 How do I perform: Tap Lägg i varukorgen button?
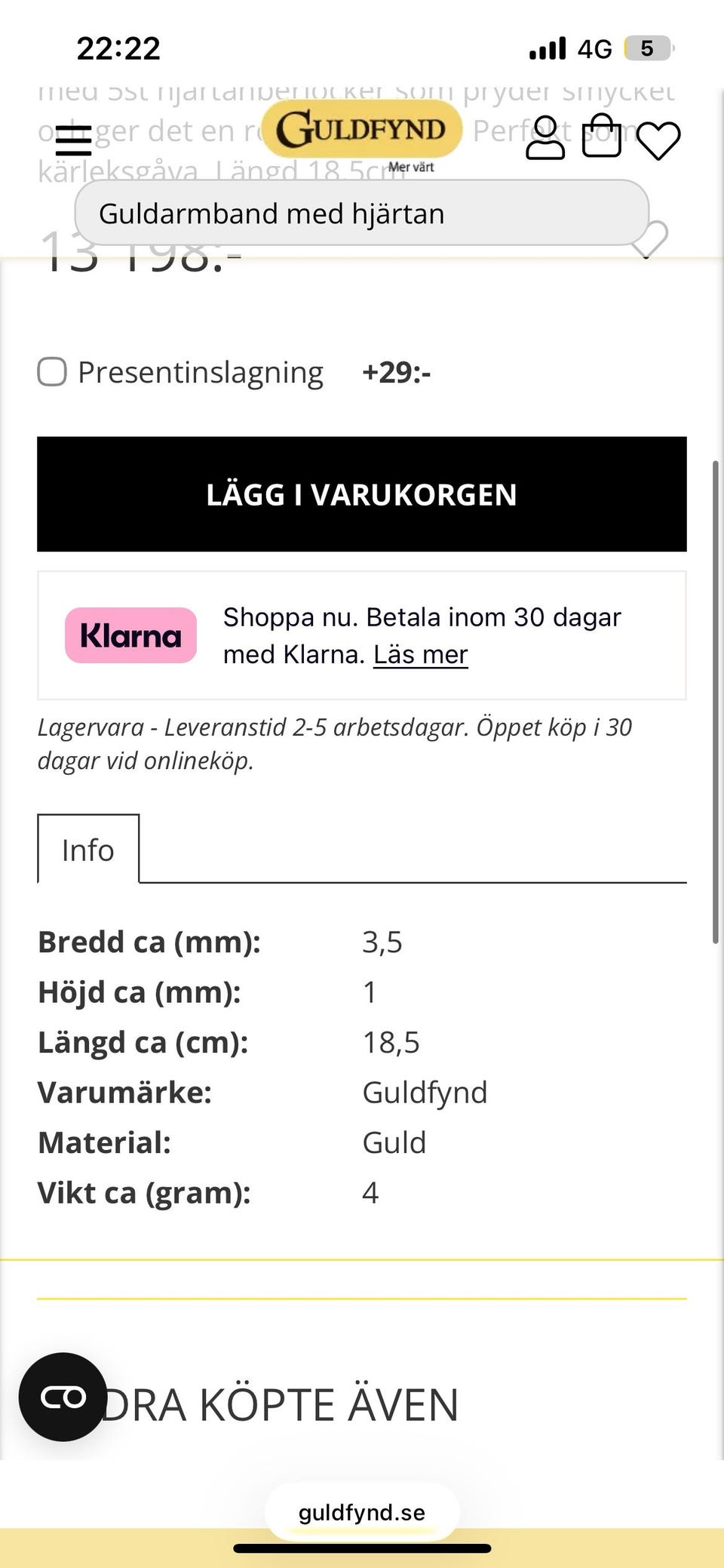click(x=362, y=494)
